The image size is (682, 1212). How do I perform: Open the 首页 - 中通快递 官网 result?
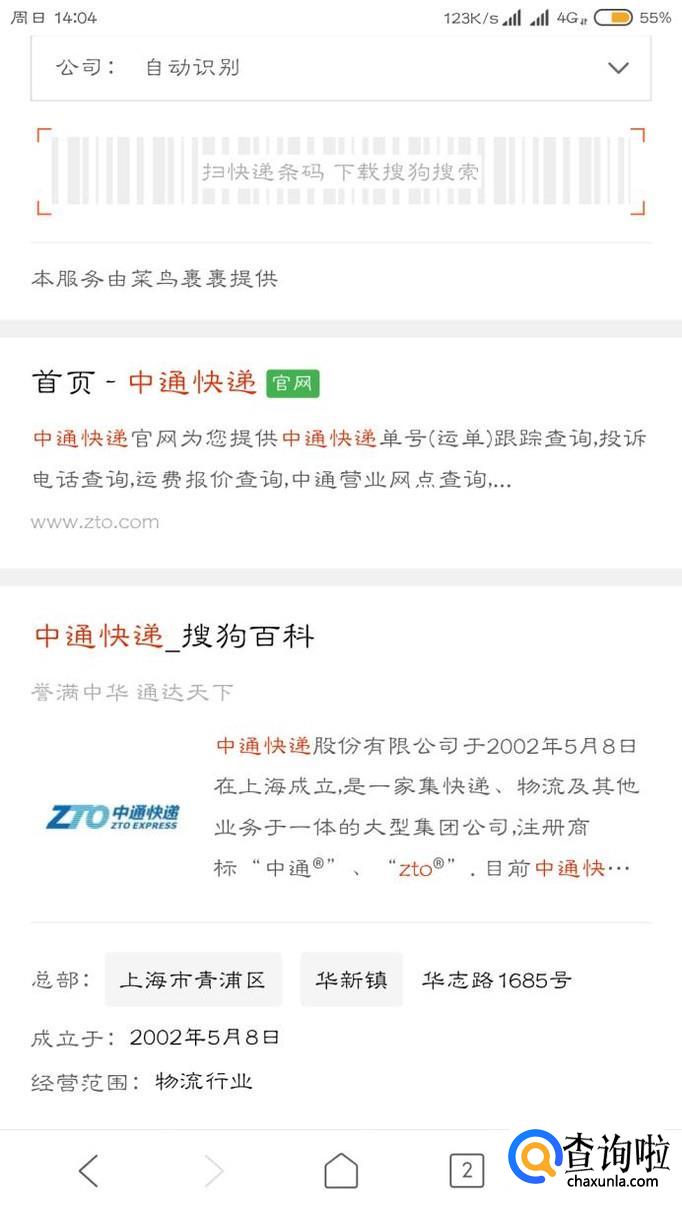175,382
